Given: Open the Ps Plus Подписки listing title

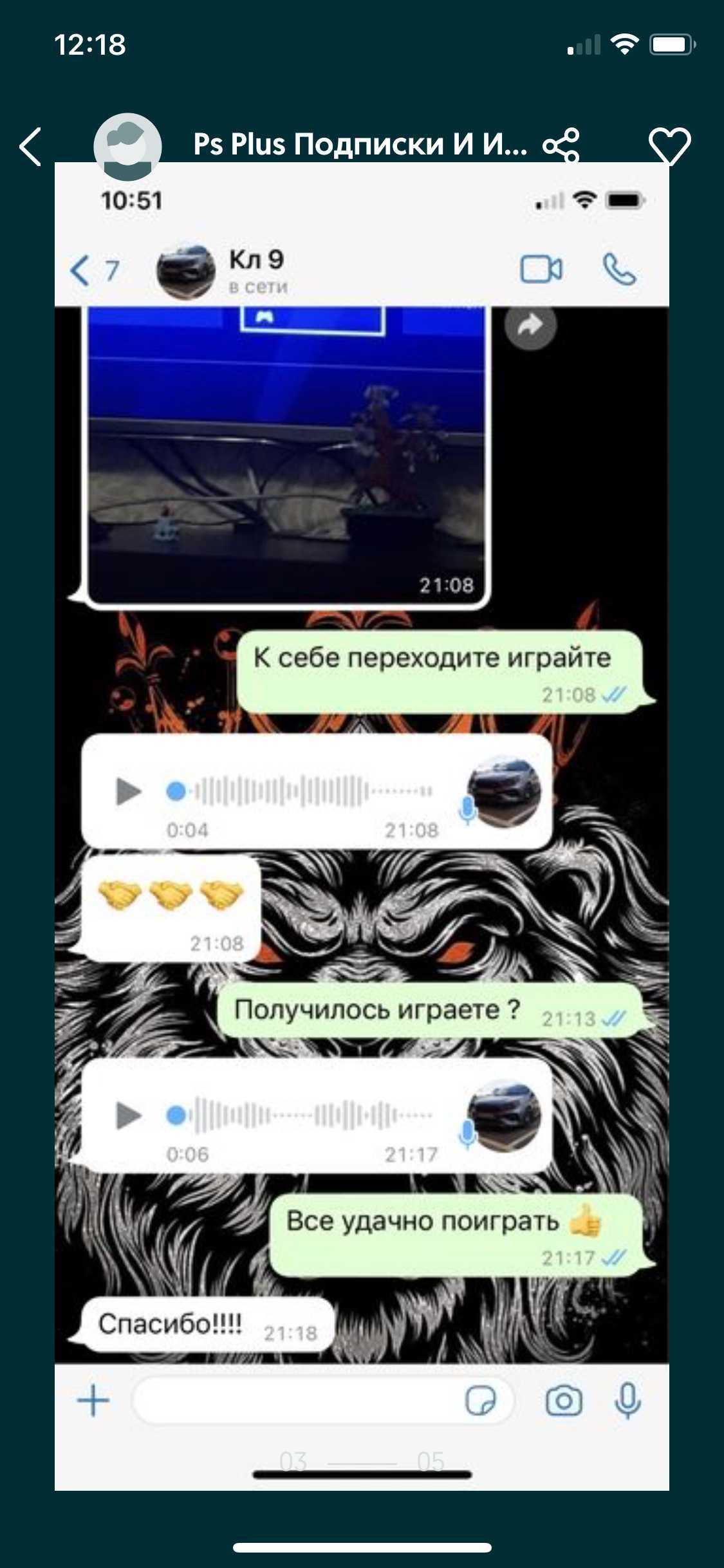Looking at the screenshot, I should 359,144.
